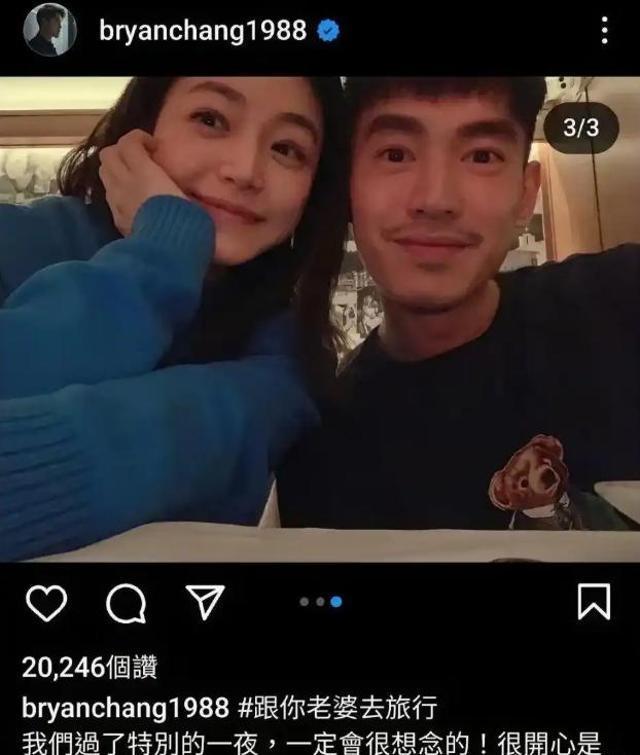Open bryanchang1988's profile picture
Viewport: 640px width, 755px height.
(x=49, y=31)
